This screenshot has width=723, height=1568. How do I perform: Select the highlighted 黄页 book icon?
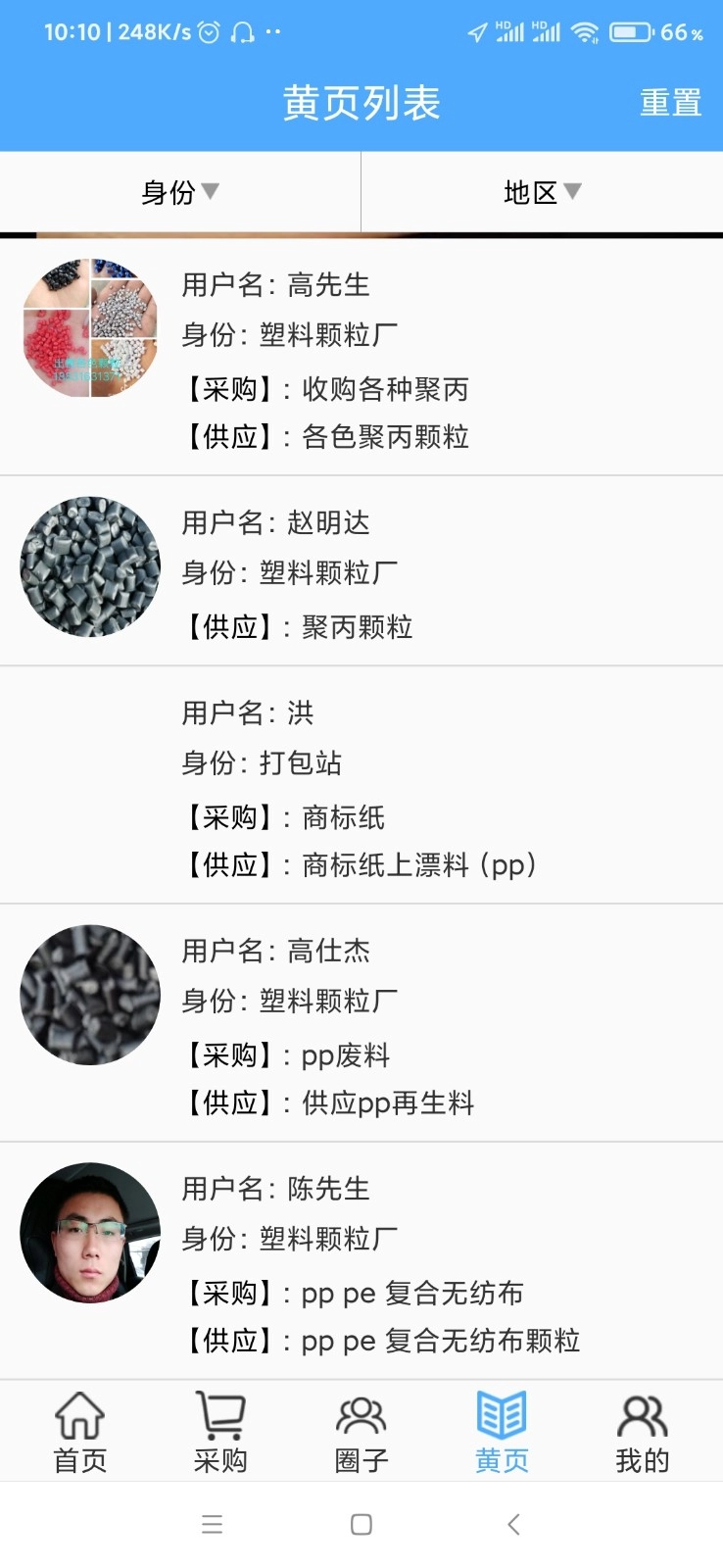click(x=501, y=1413)
